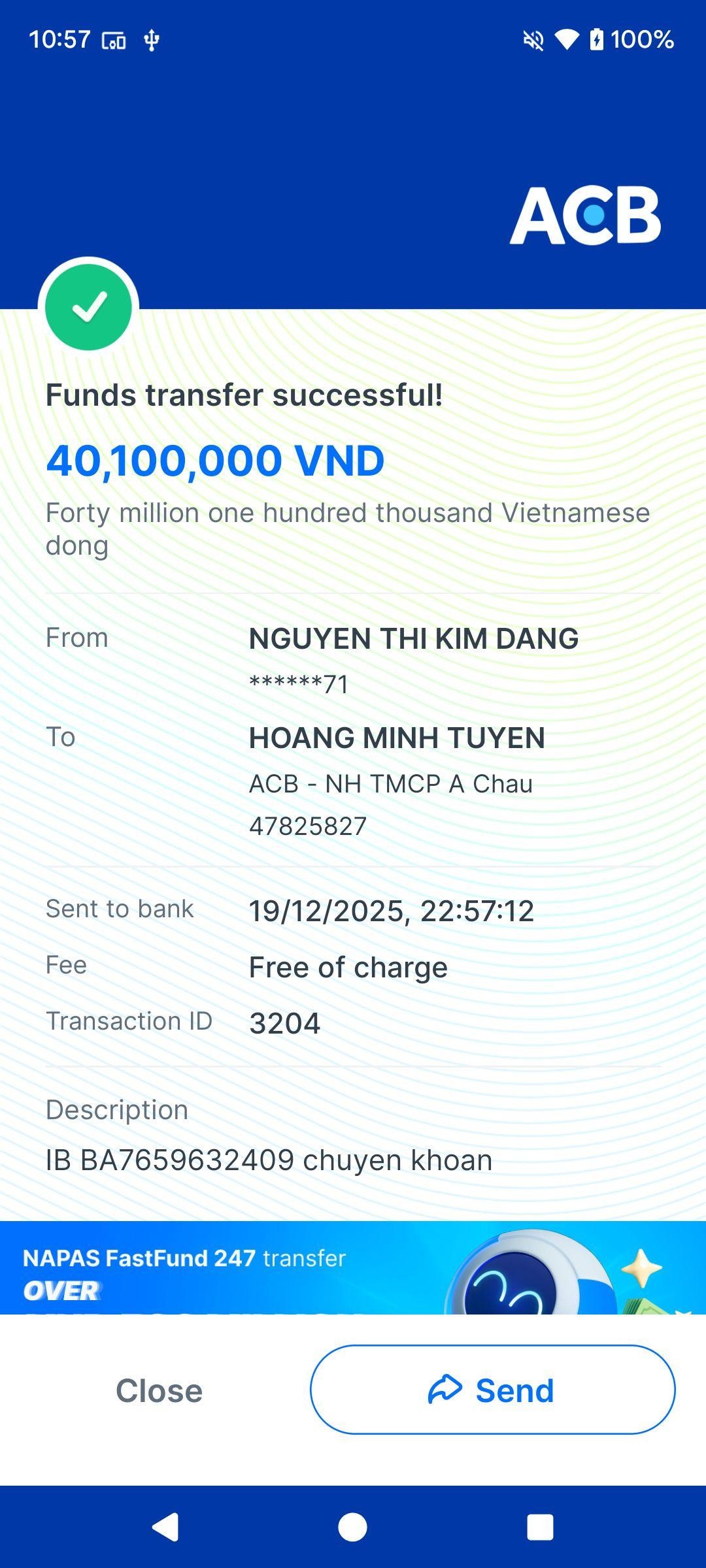Go back with the system back button
The height and width of the screenshot is (1568, 706).
(165, 1527)
